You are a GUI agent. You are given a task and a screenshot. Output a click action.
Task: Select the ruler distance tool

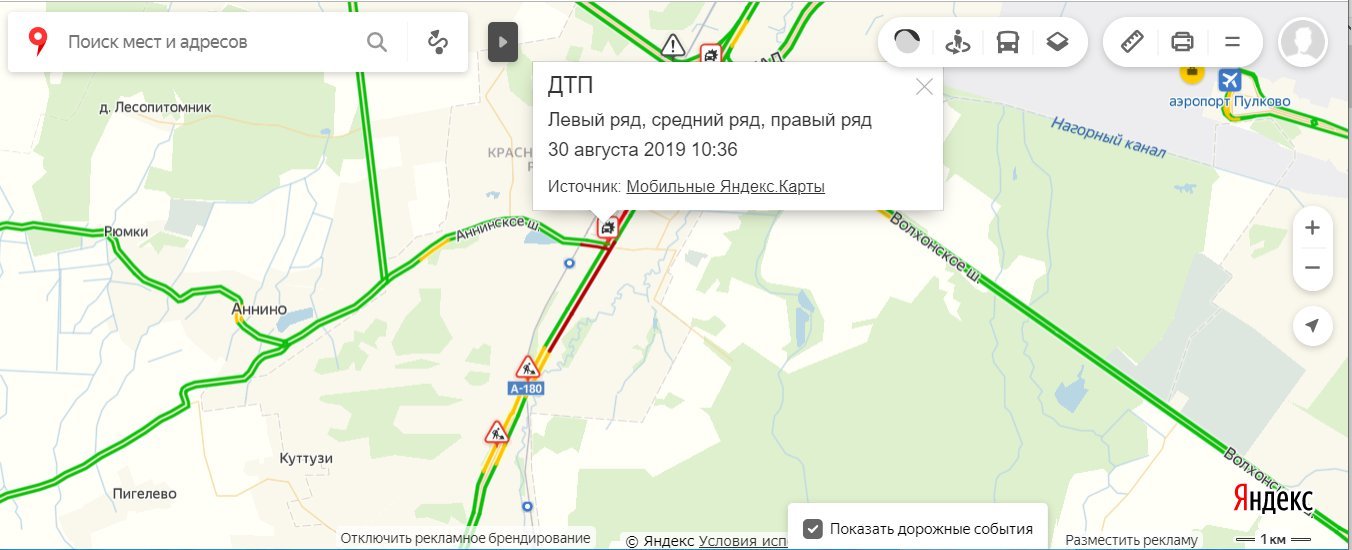point(1132,42)
